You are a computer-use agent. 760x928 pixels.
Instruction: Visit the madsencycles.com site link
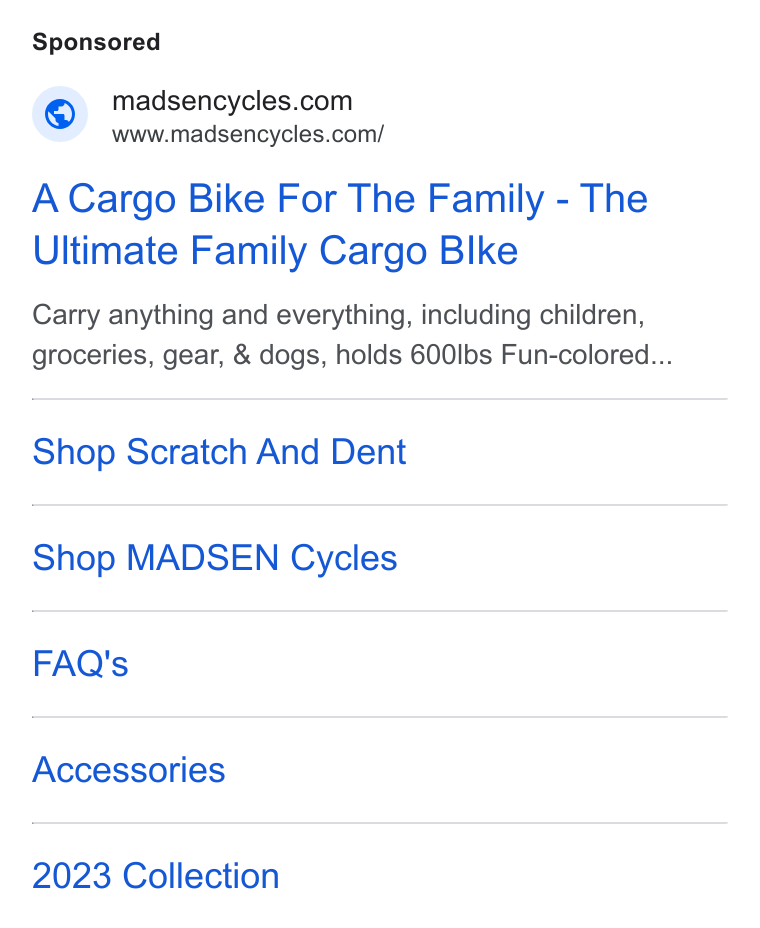point(232,101)
